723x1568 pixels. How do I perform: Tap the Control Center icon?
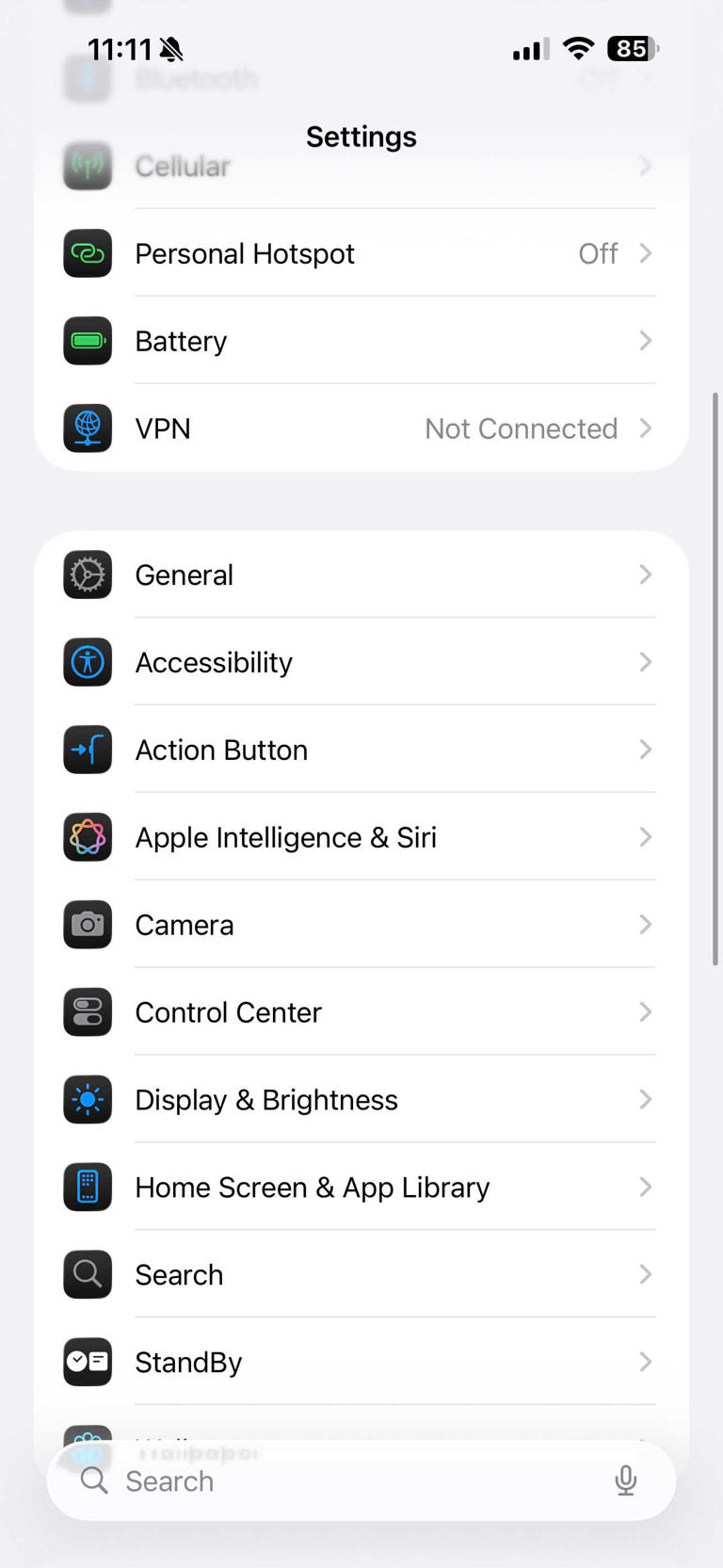tap(88, 1012)
